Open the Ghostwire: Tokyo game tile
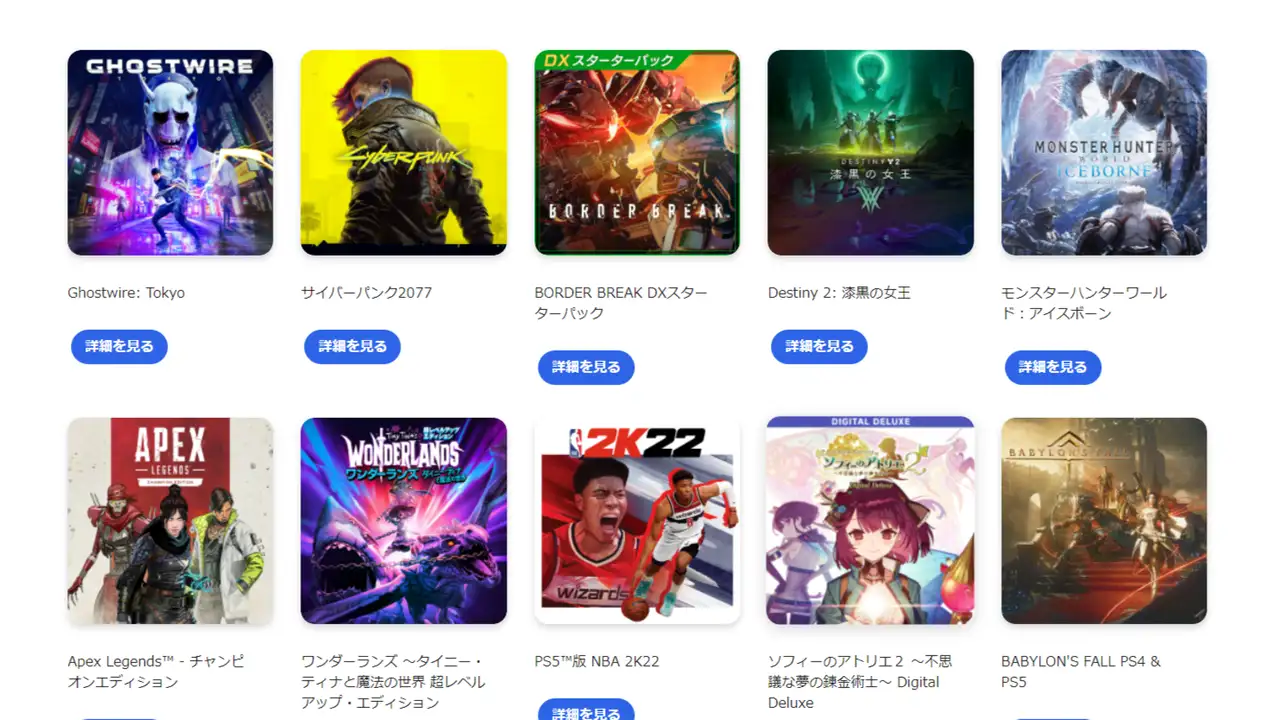The width and height of the screenshot is (1280, 720). click(170, 152)
